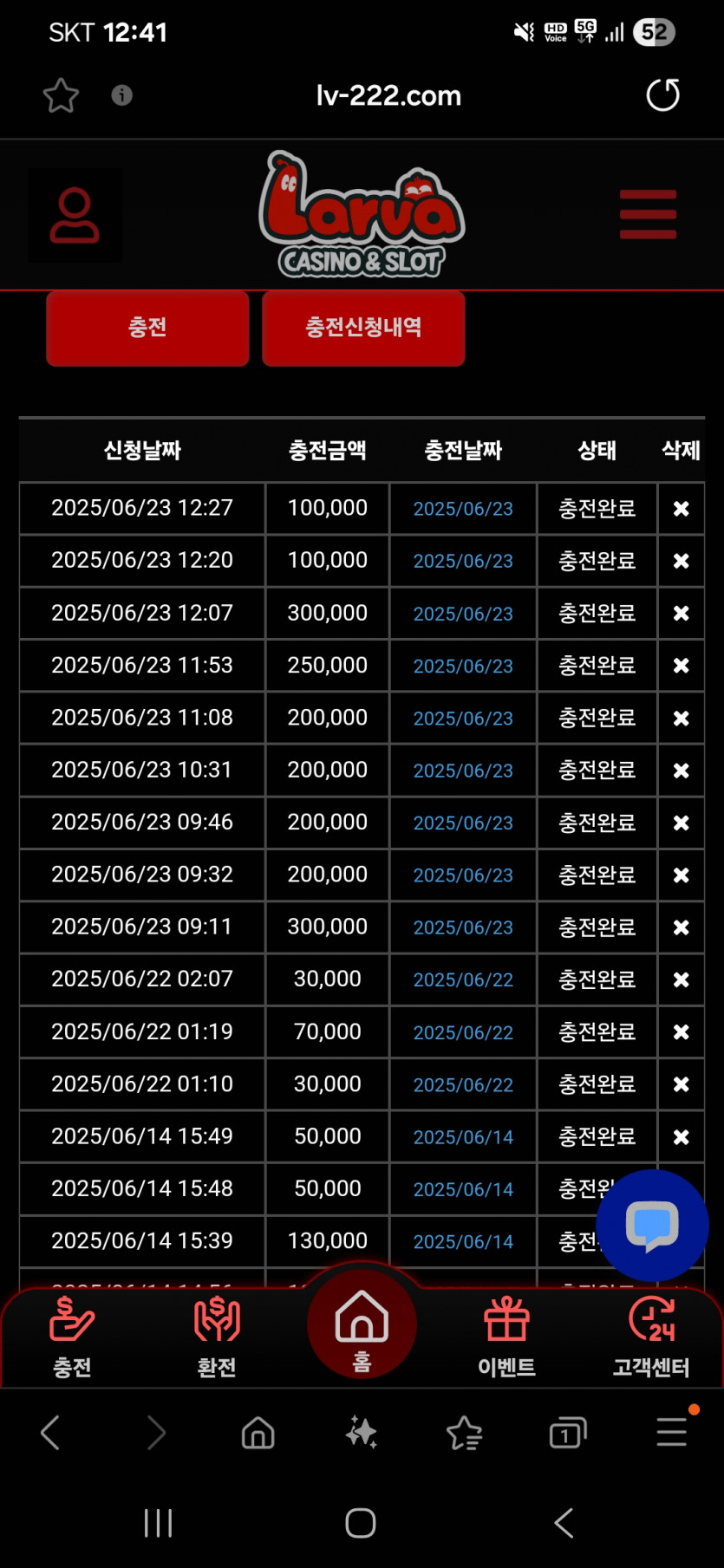Go to 충전 in bottom navigation
Viewport: 724px width, 1568px height.
[x=72, y=1337]
